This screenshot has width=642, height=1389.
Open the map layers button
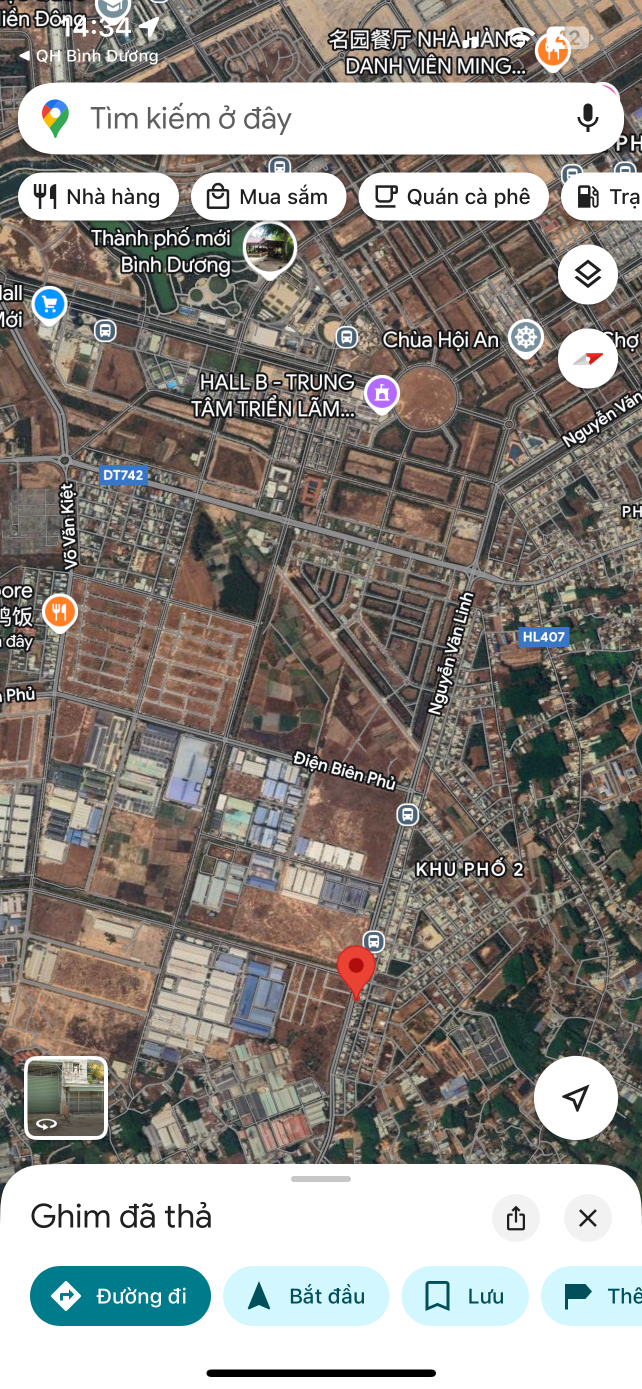[x=588, y=274]
